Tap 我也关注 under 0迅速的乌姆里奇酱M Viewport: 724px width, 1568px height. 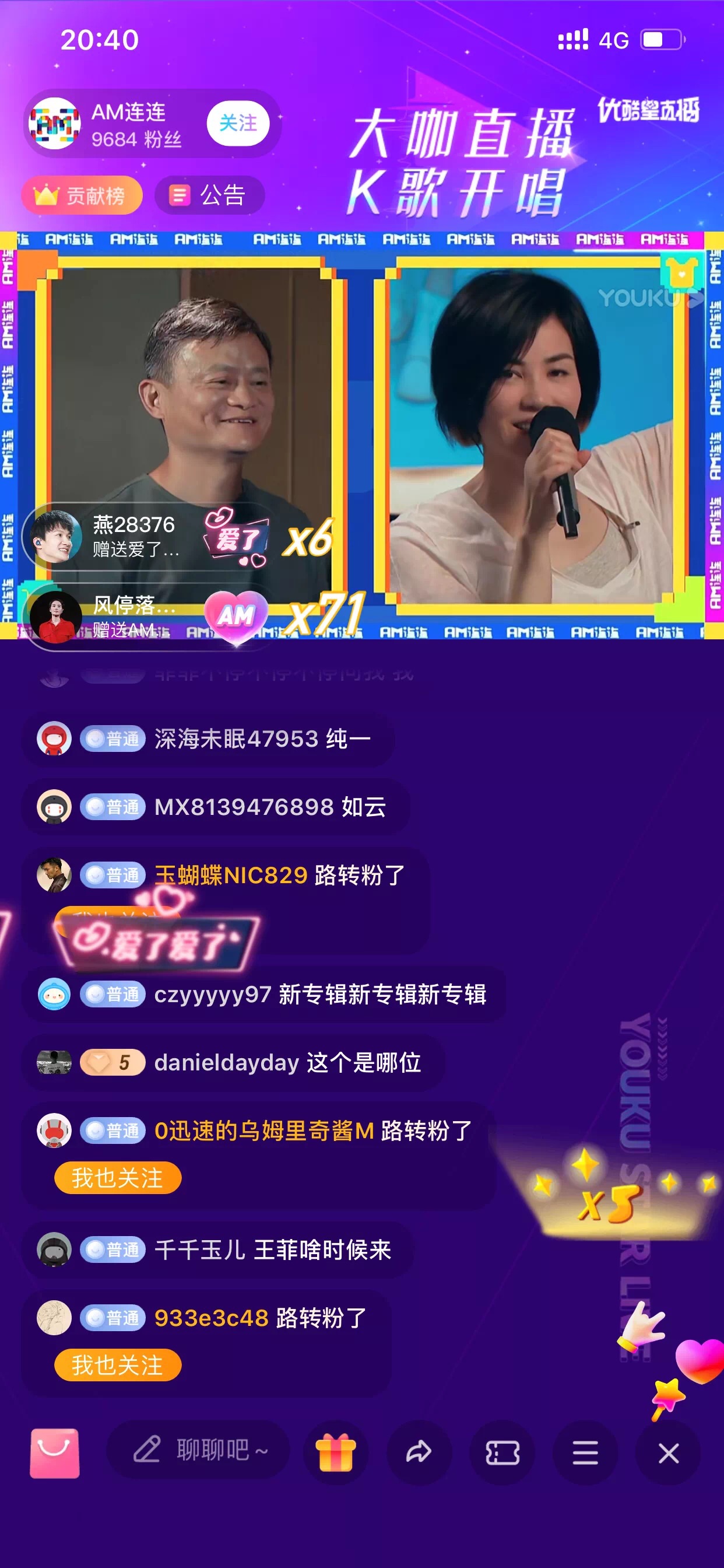(117, 1178)
